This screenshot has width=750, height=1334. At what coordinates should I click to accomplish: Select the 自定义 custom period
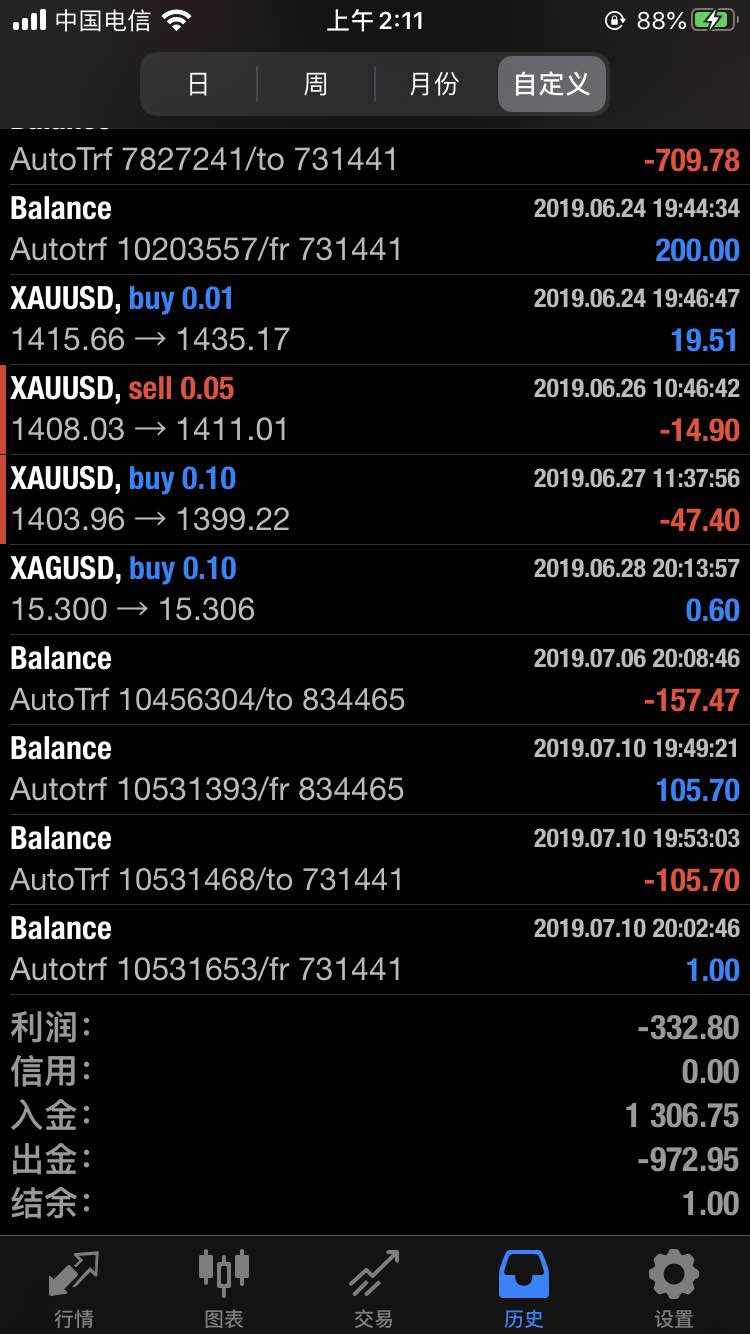[552, 84]
